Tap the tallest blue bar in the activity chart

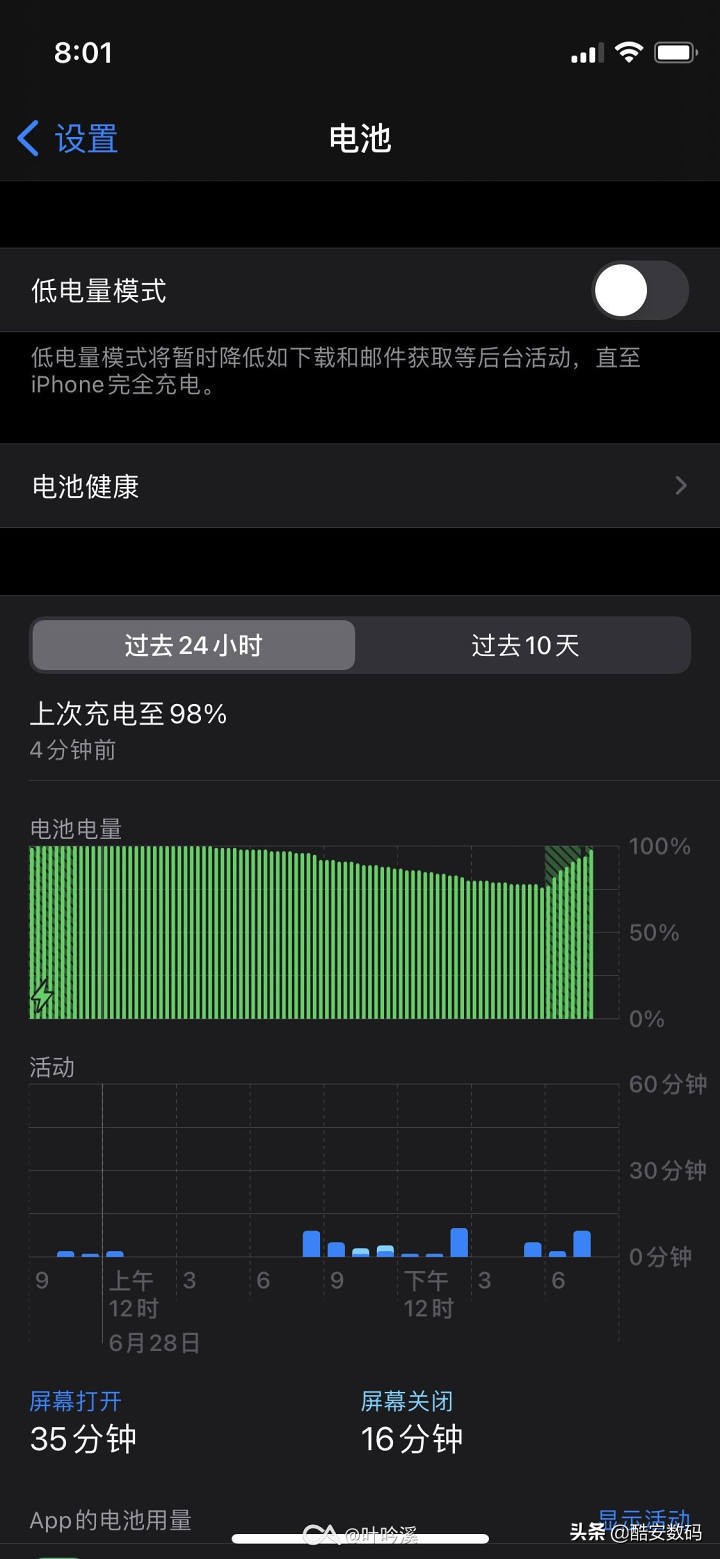459,1240
